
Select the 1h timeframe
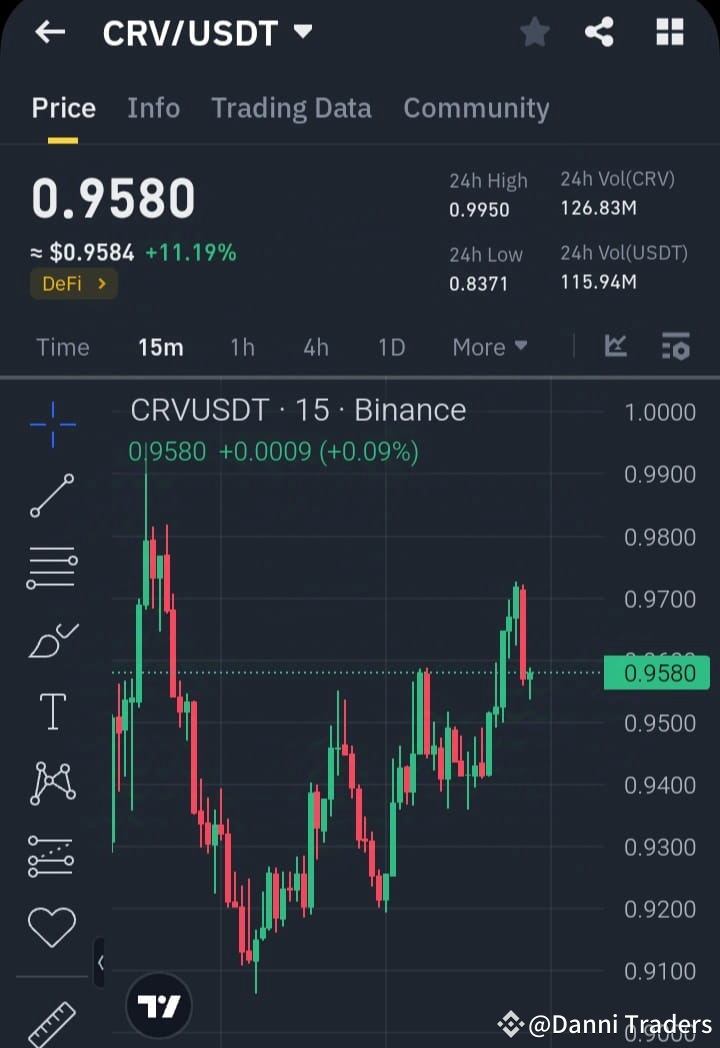coord(242,347)
